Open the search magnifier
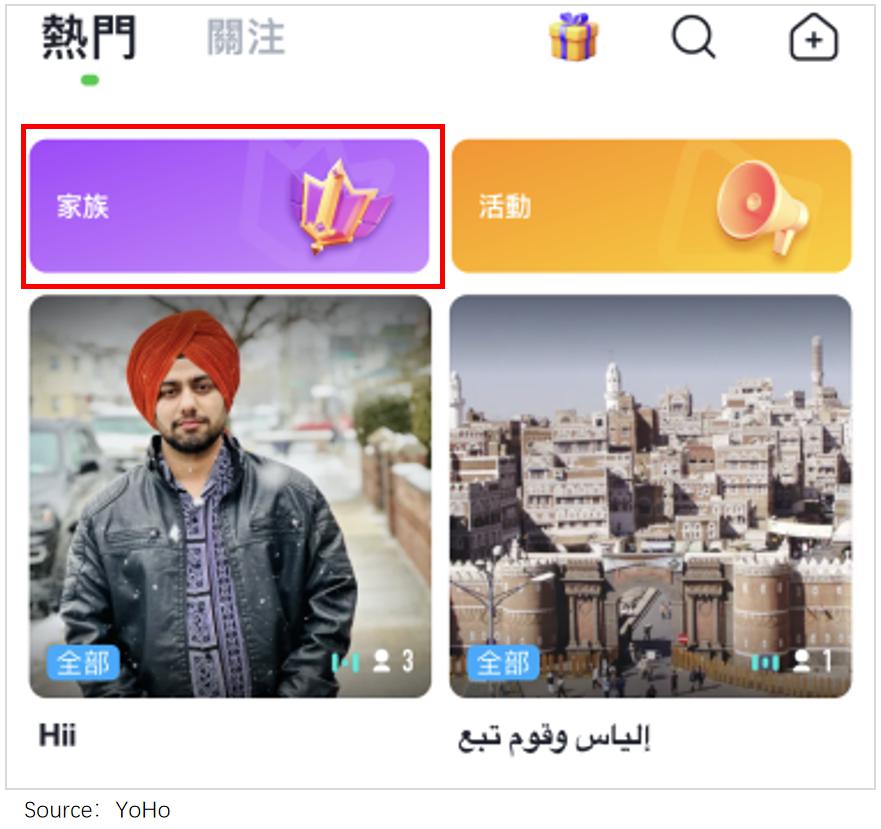The width and height of the screenshot is (881, 829). click(x=693, y=38)
